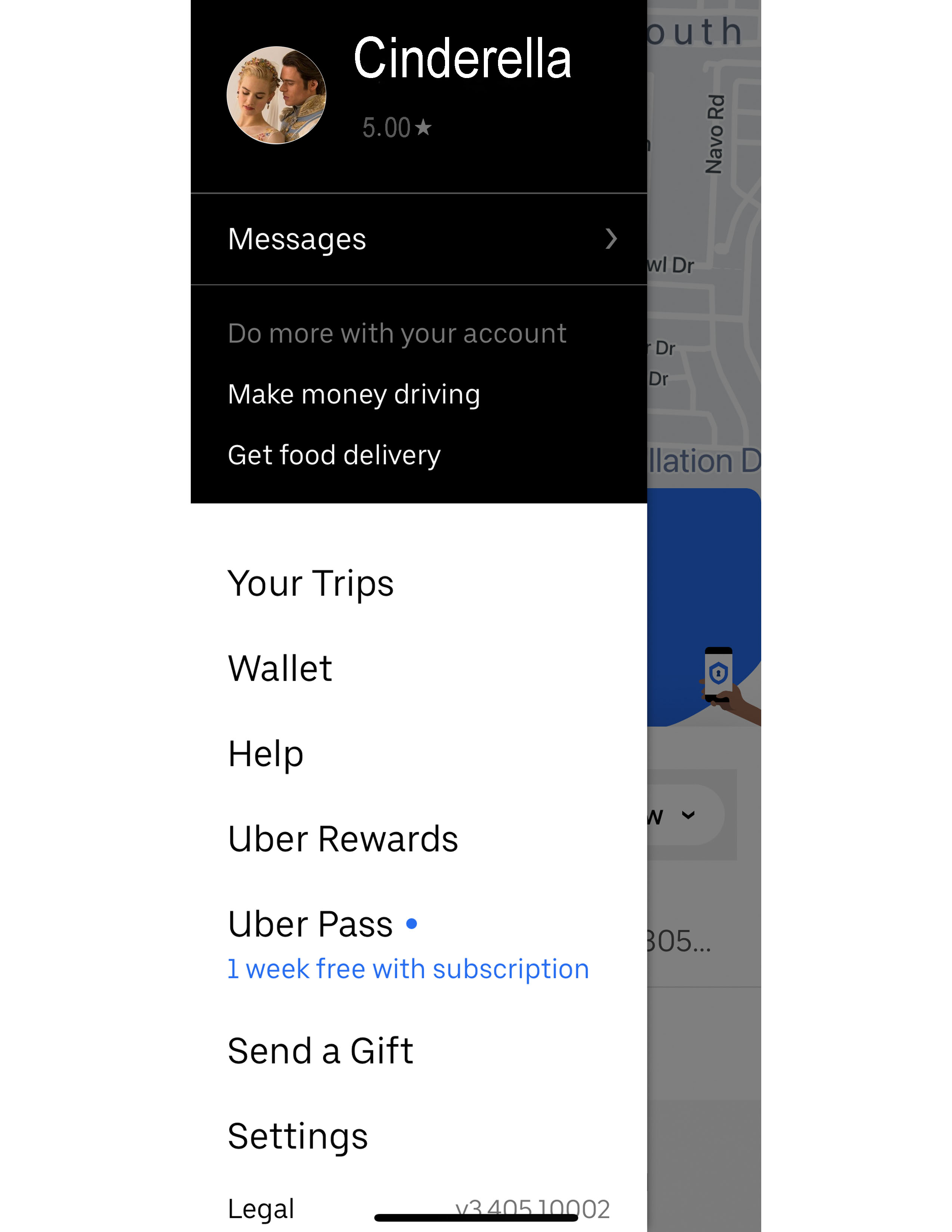Open Cinderella's profile picture
The width and height of the screenshot is (952, 1232).
click(x=276, y=95)
